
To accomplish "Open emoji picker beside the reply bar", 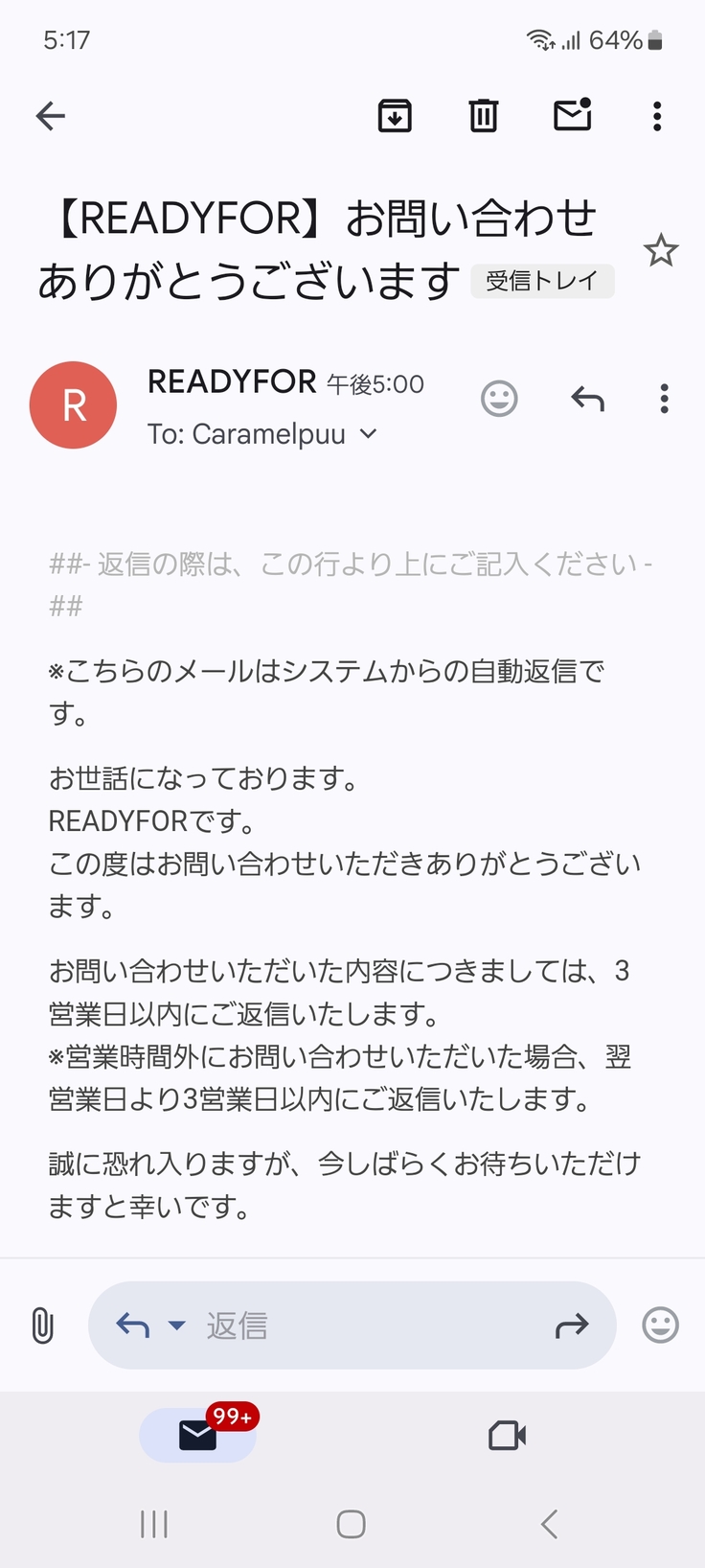I will click(660, 1326).
